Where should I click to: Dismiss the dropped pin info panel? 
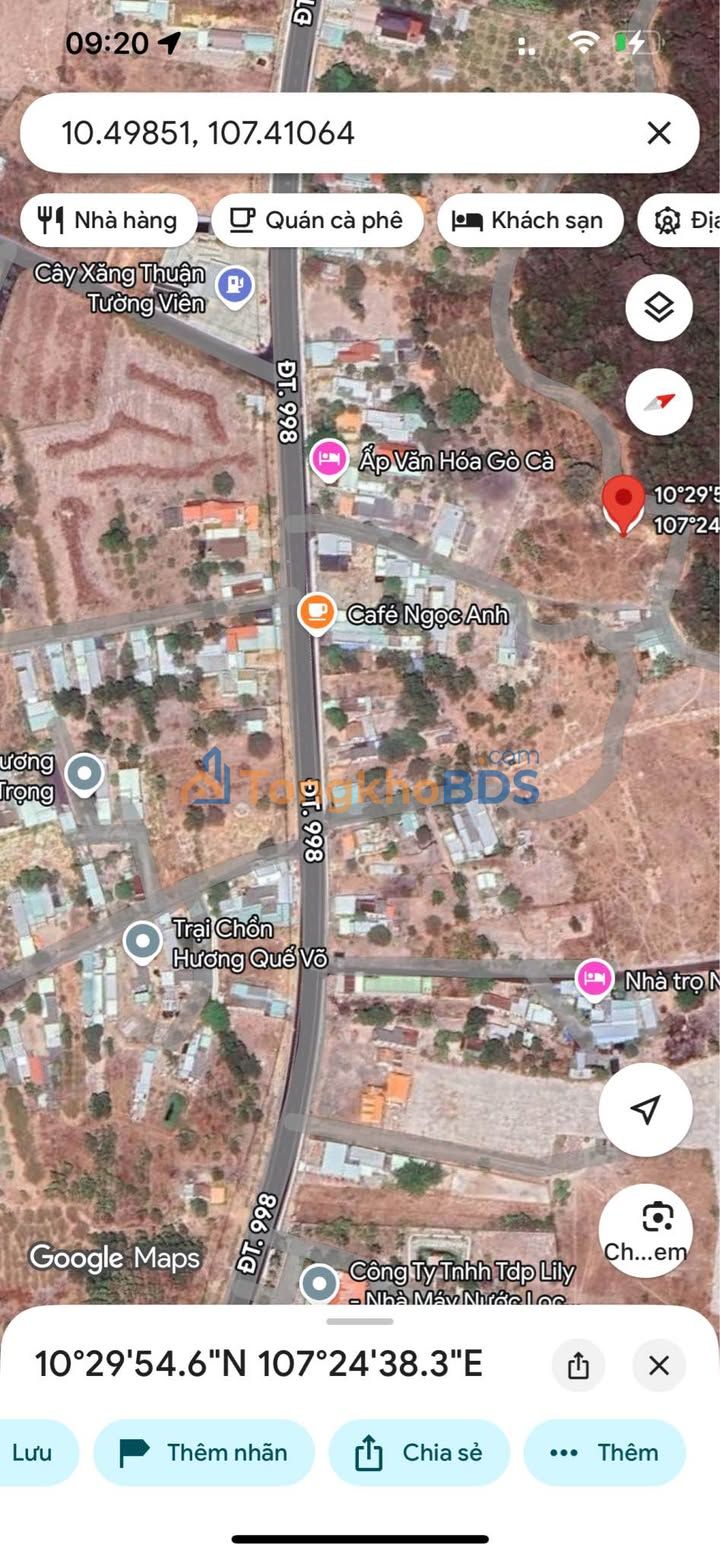click(659, 1365)
